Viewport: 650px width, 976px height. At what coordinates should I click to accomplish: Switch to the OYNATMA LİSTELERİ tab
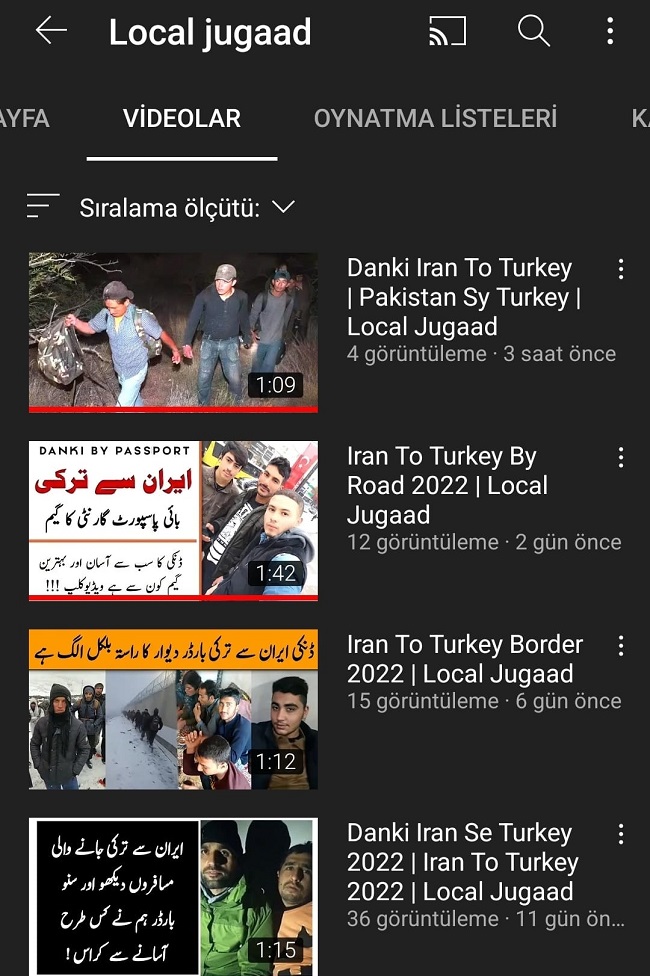(x=435, y=118)
